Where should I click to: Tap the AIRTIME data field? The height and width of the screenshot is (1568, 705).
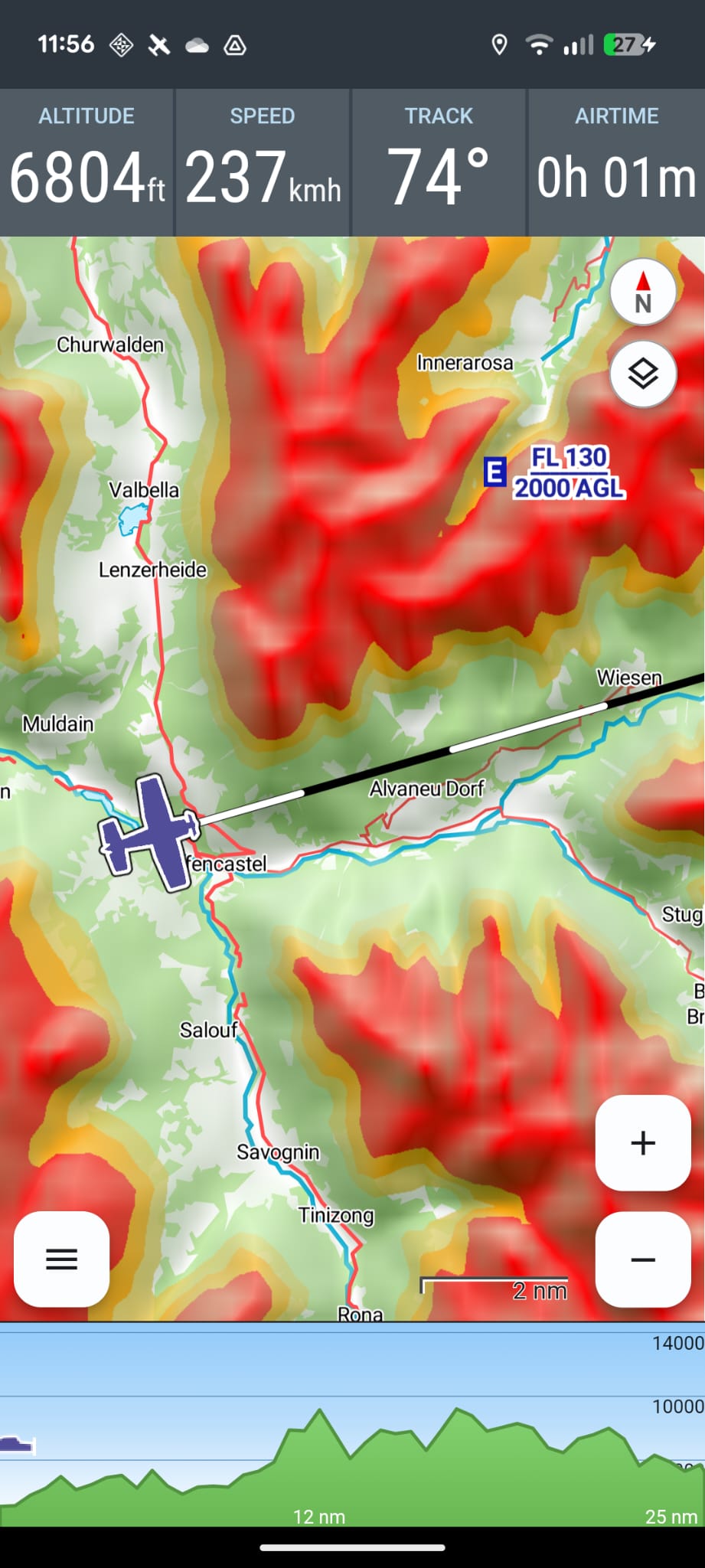[616, 162]
